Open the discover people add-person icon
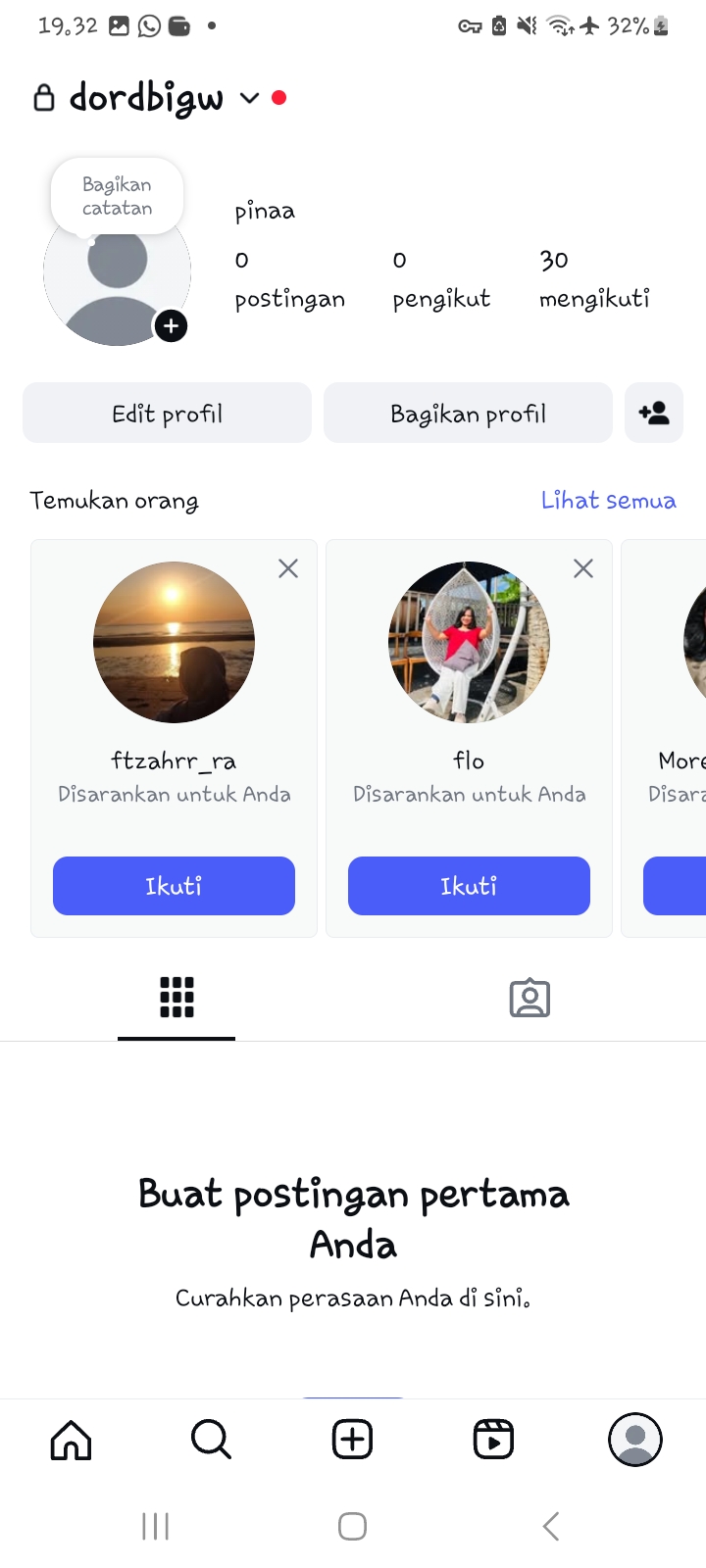706x1568 pixels. click(654, 414)
